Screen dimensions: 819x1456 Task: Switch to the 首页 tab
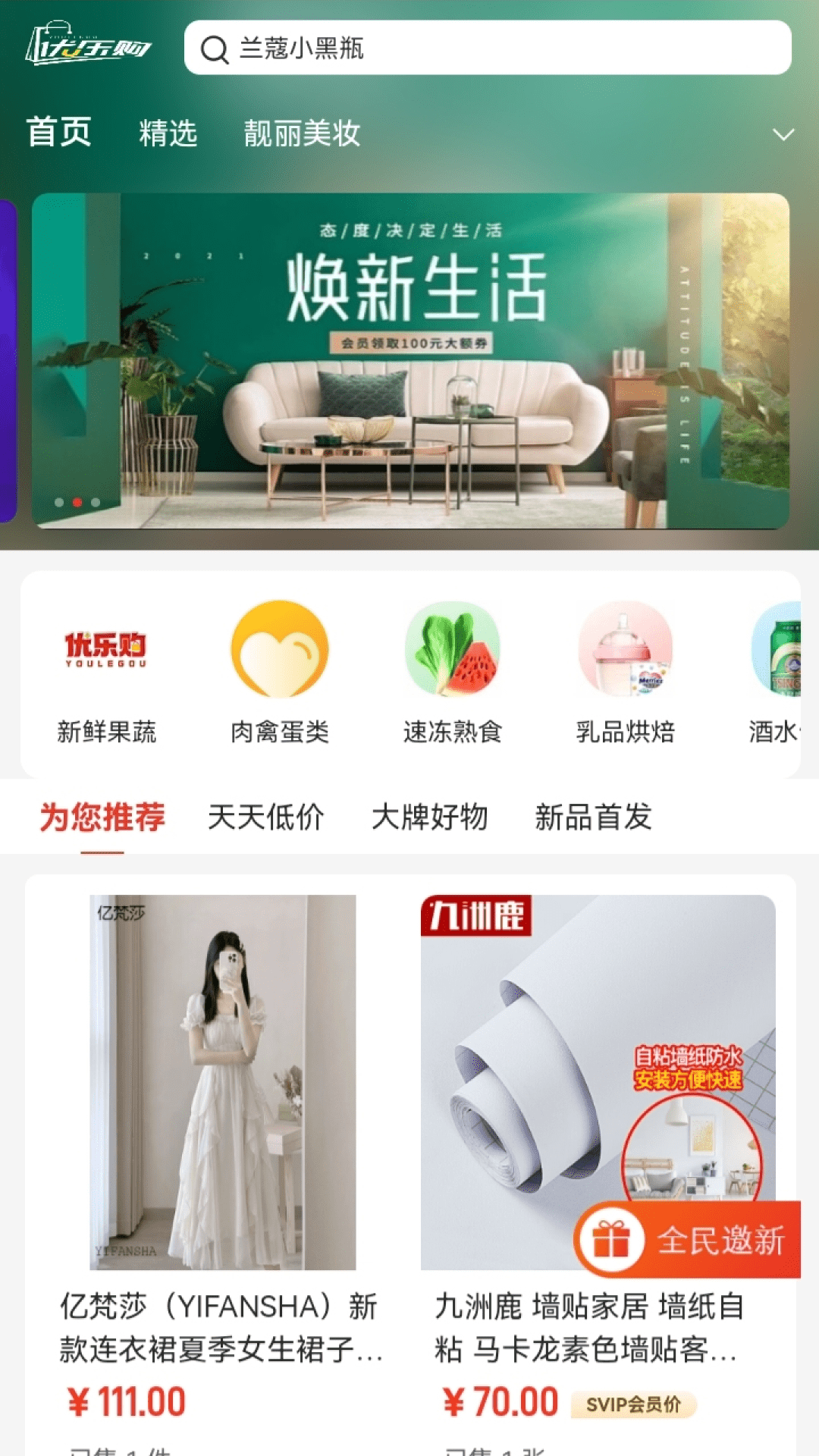tap(59, 133)
